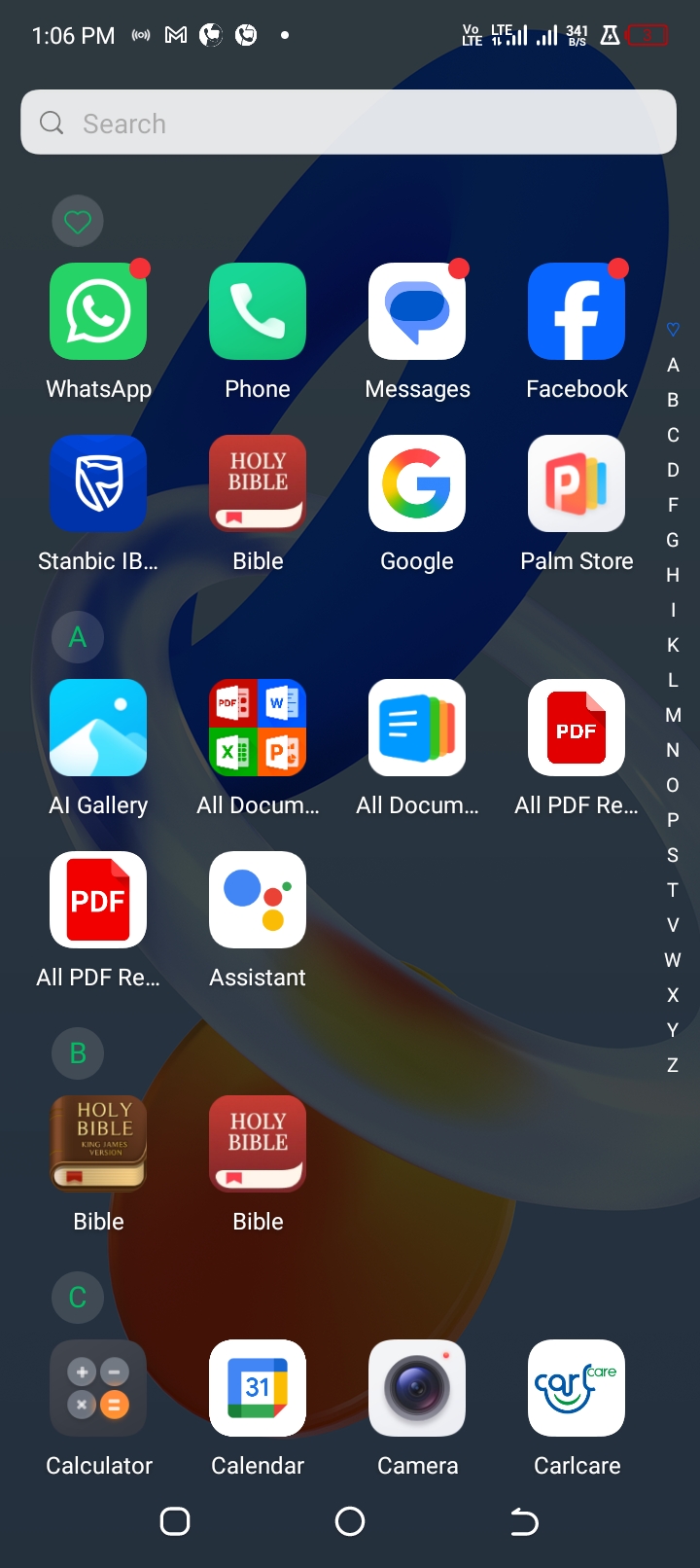Viewport: 700px width, 1568px height.
Task: Jump to letter W in the alphabet index
Action: [673, 960]
